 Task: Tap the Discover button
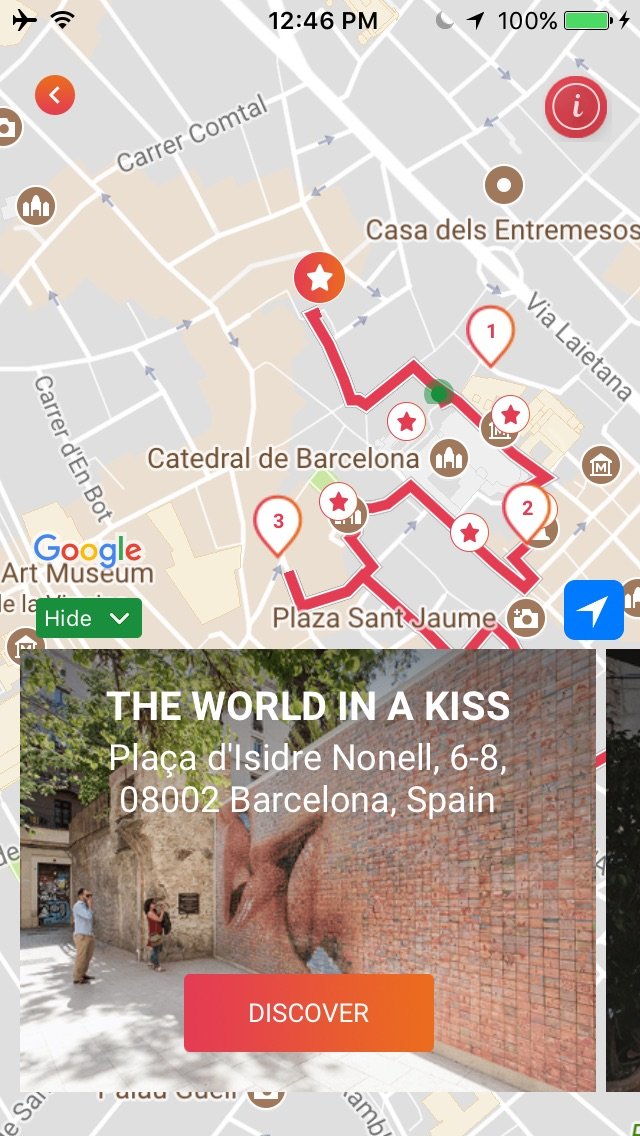[x=309, y=1013]
